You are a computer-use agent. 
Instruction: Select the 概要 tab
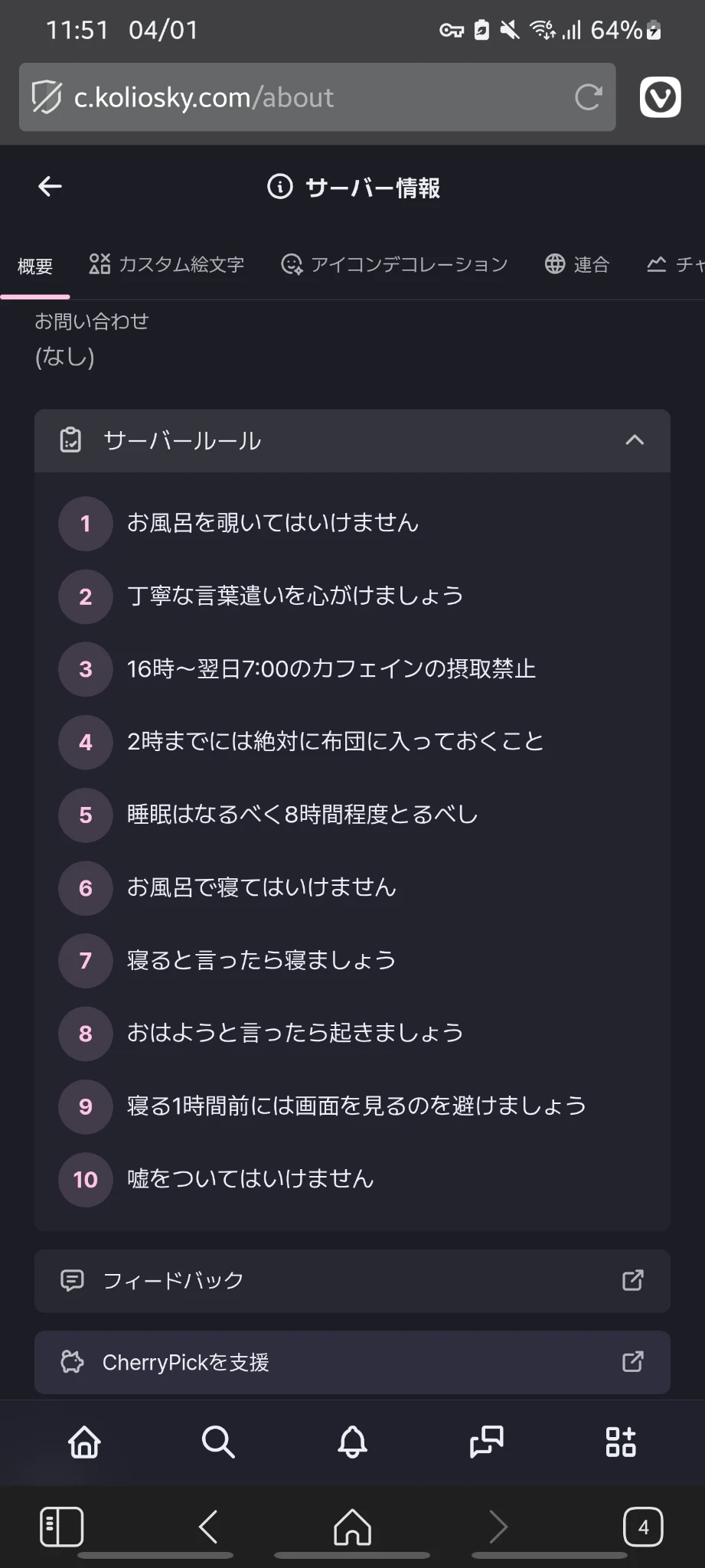pos(35,266)
